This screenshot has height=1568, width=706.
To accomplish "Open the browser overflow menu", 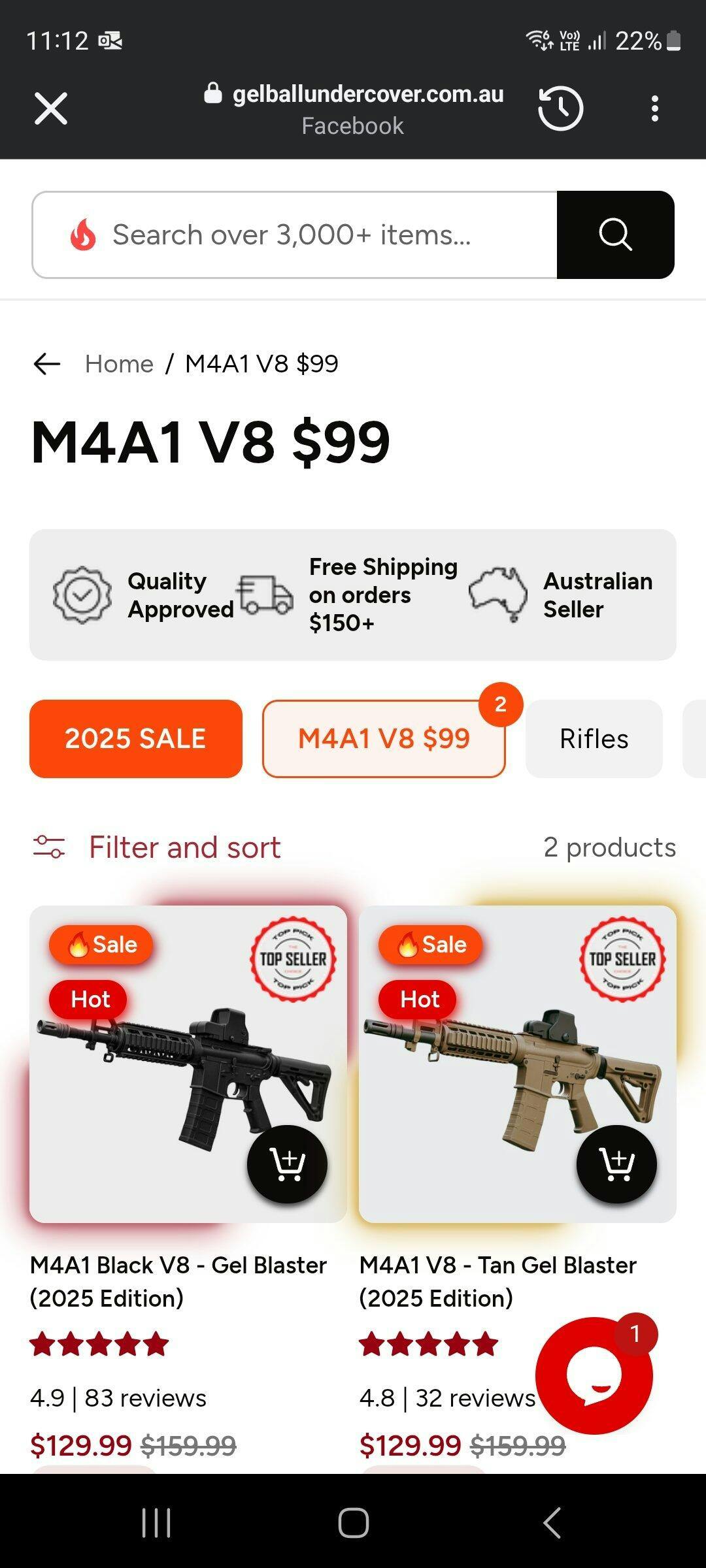I will coord(654,108).
